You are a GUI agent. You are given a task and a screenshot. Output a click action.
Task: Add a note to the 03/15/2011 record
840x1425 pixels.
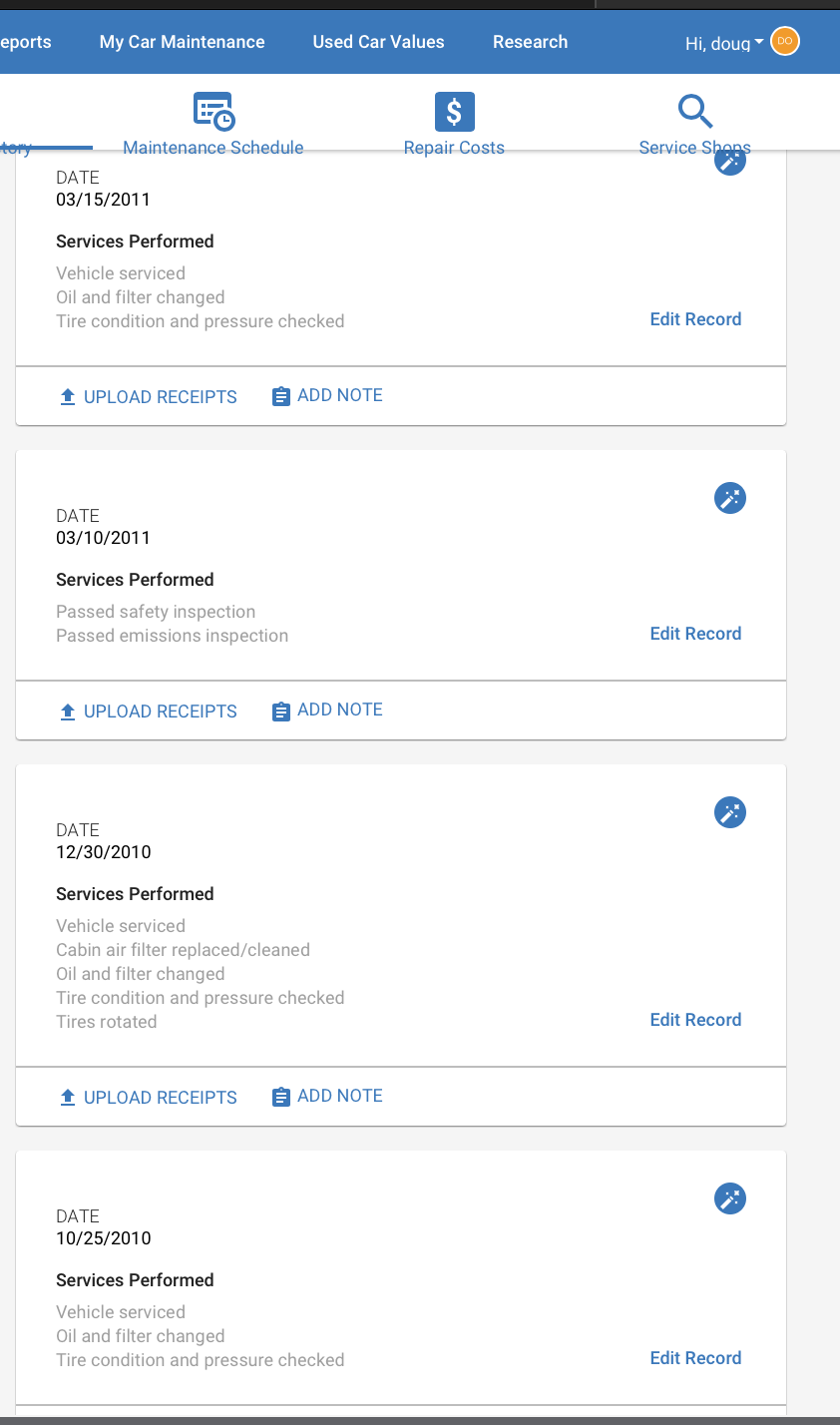click(x=327, y=396)
